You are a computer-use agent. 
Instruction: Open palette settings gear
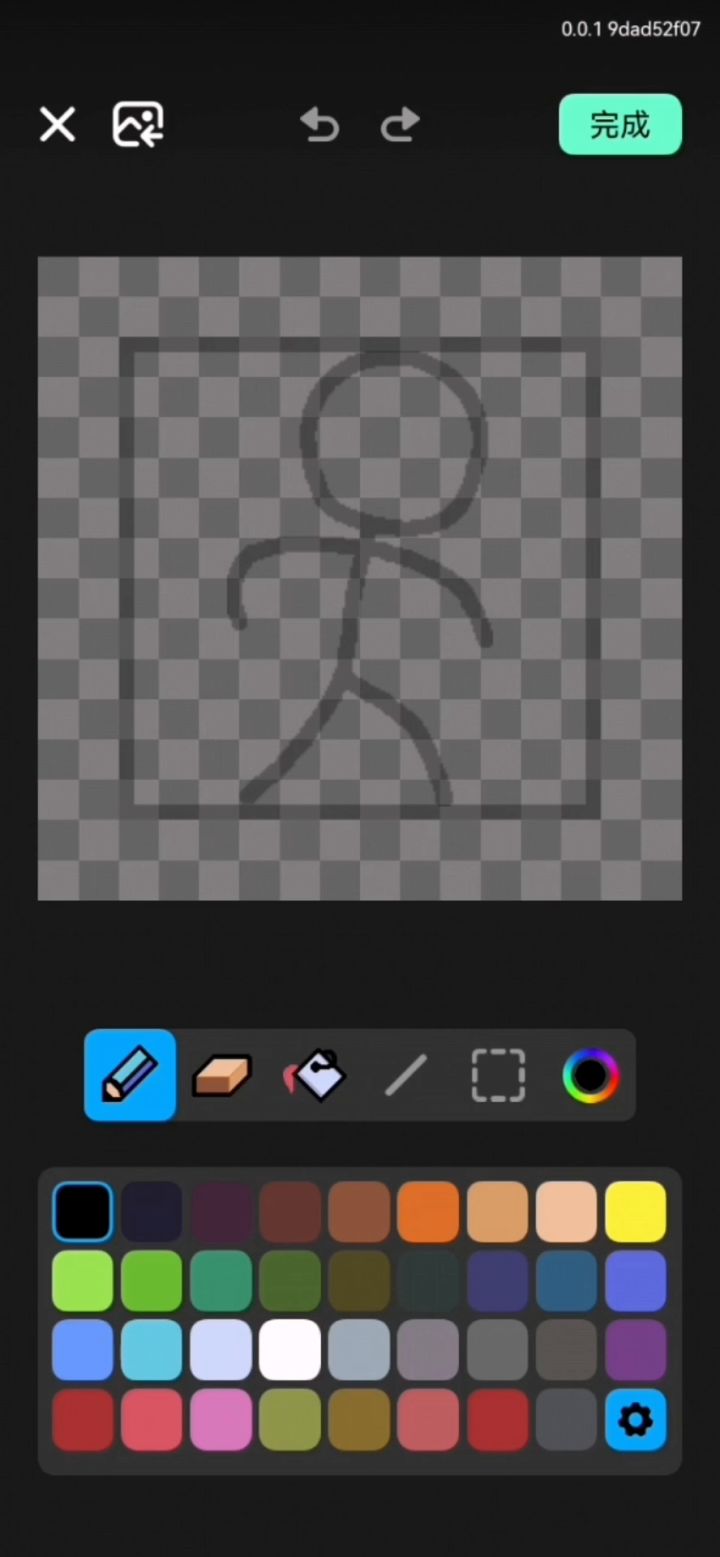(x=635, y=1419)
